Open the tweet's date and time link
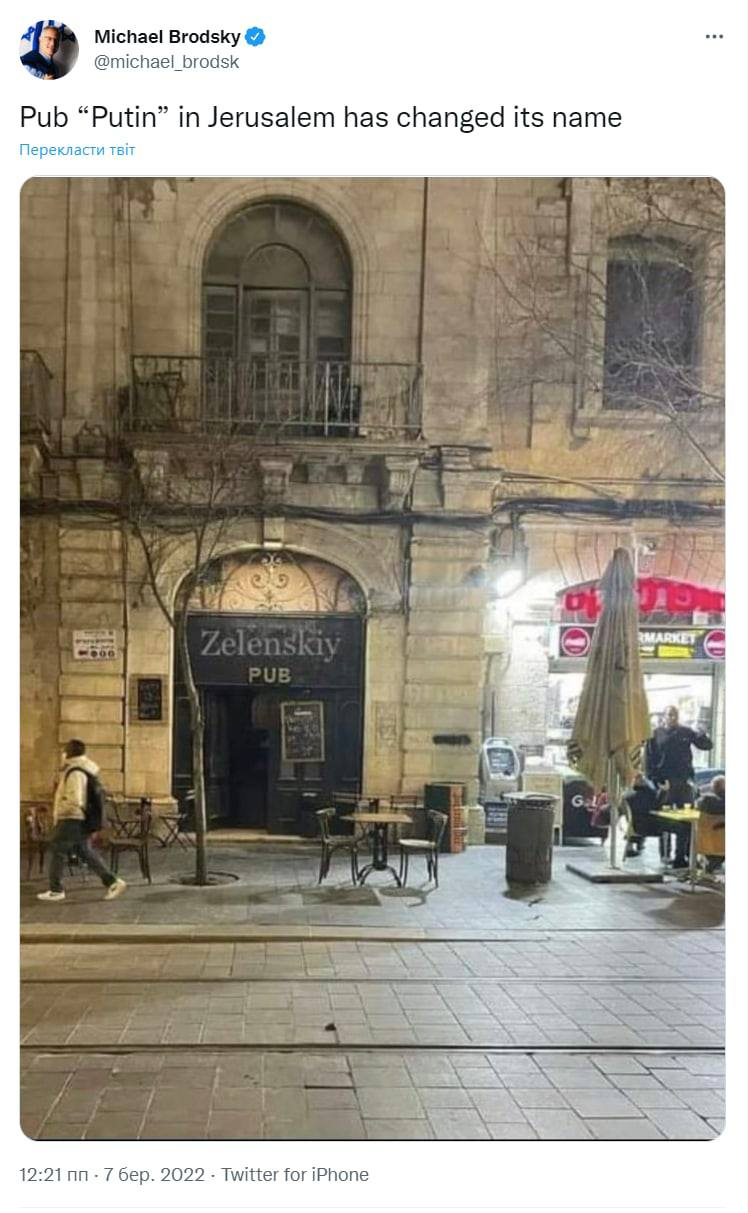The height and width of the screenshot is (1213, 748). 112,1174
